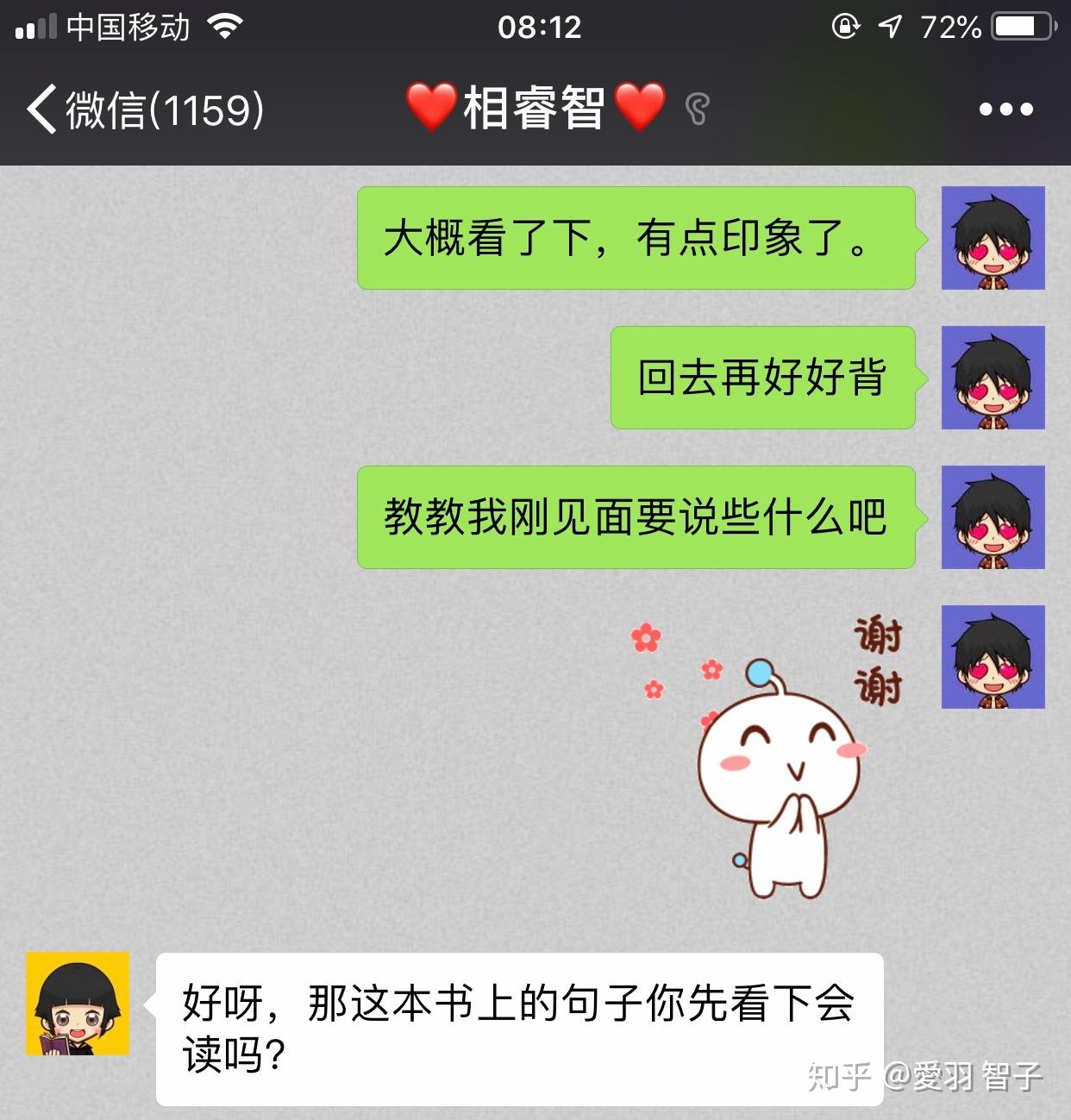Tap the cellular signal bars icon
The image size is (1071, 1120).
(x=34, y=26)
